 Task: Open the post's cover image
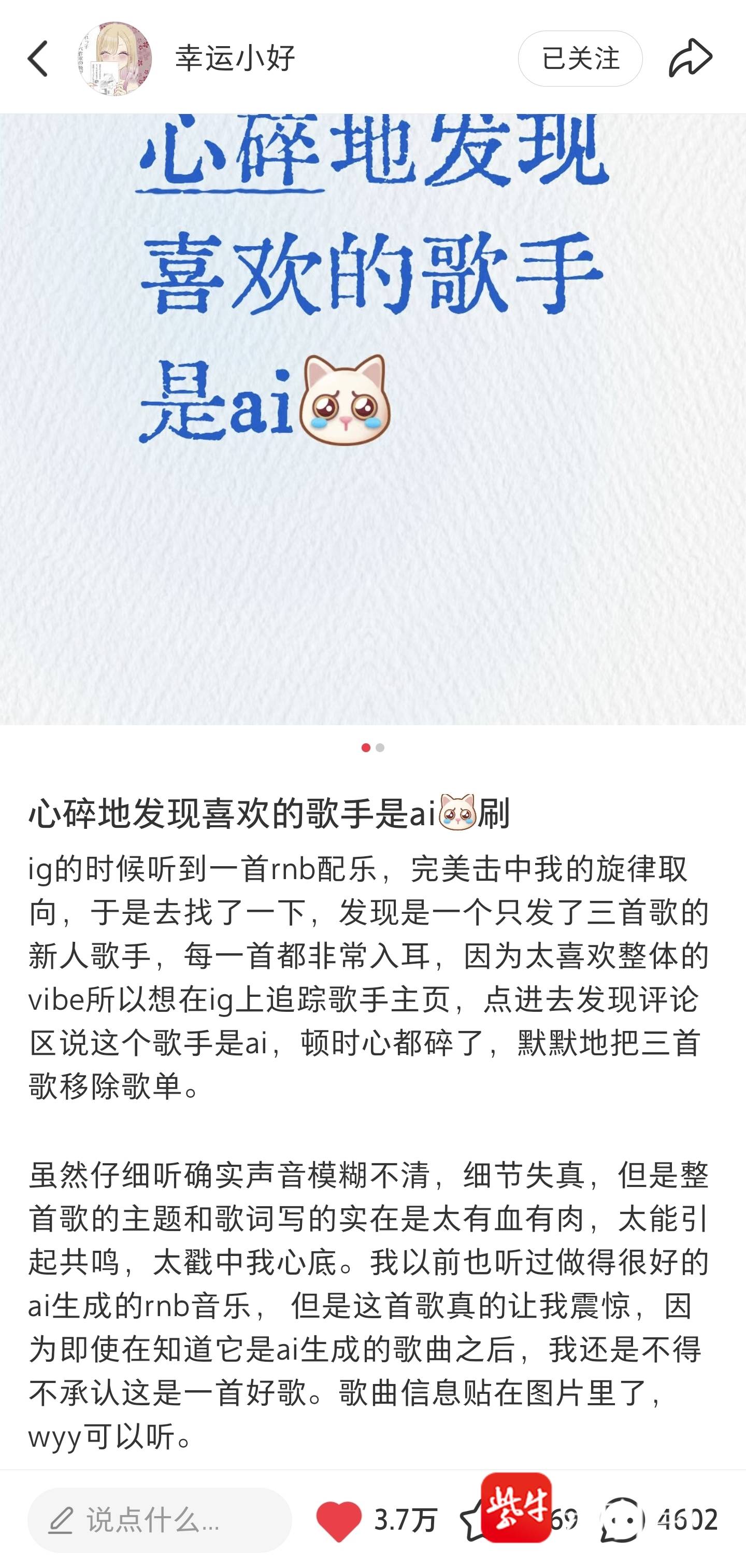pos(372,419)
